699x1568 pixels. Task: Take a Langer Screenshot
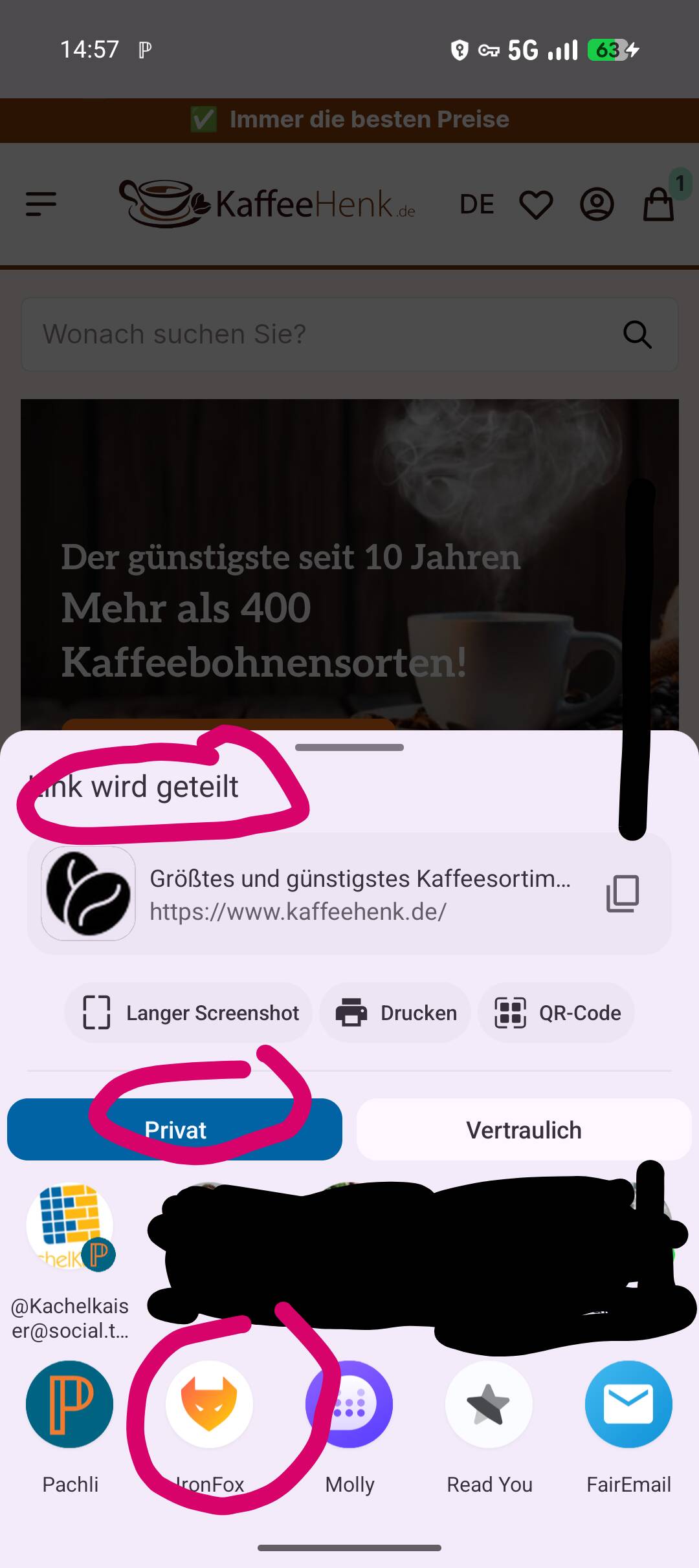[189, 1012]
